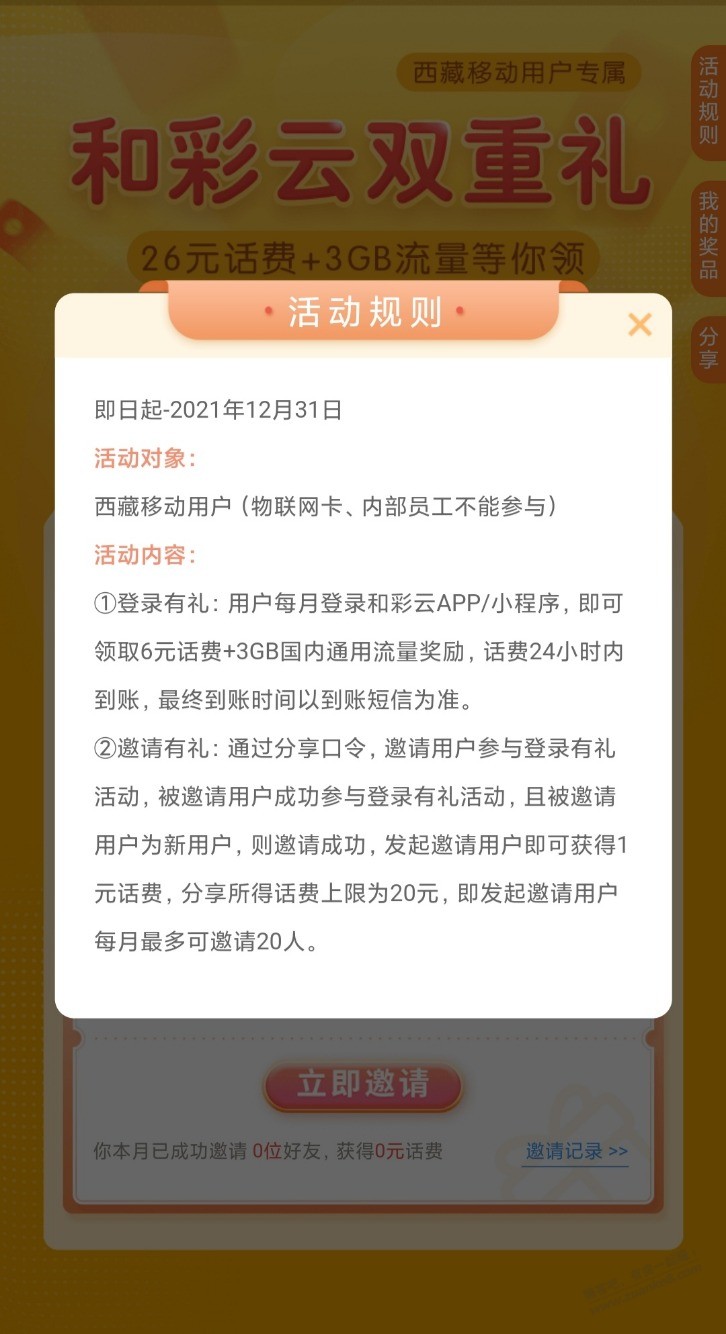Close the 活动规则 popup
The height and width of the screenshot is (1334, 726).
pos(639,324)
